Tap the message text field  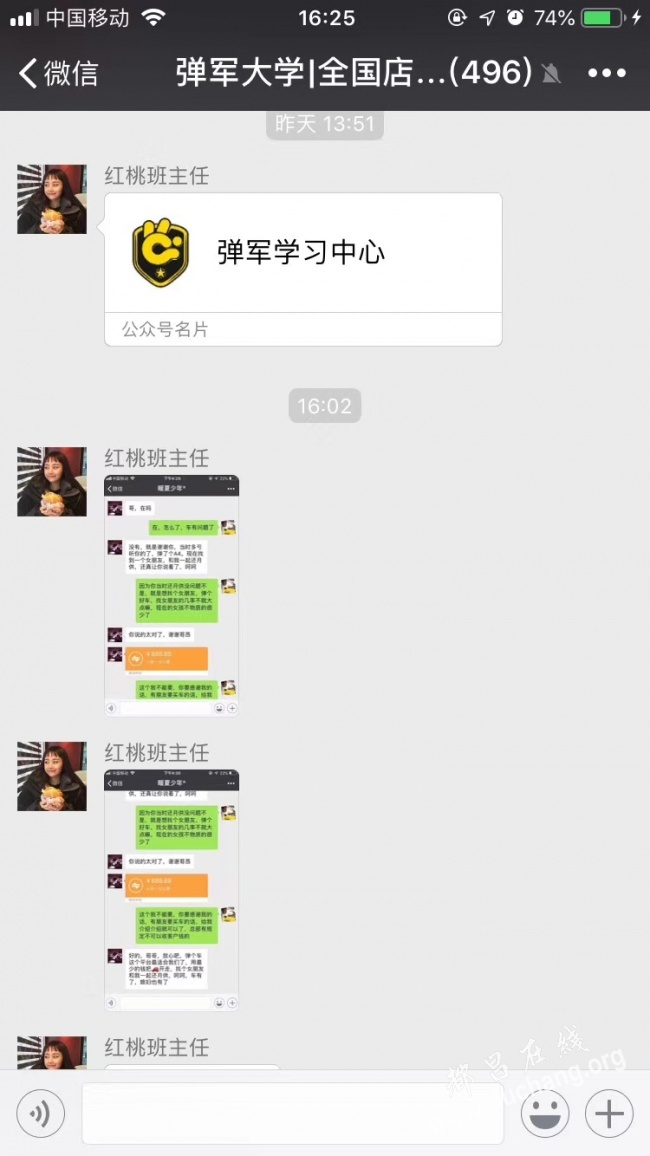coord(292,1113)
